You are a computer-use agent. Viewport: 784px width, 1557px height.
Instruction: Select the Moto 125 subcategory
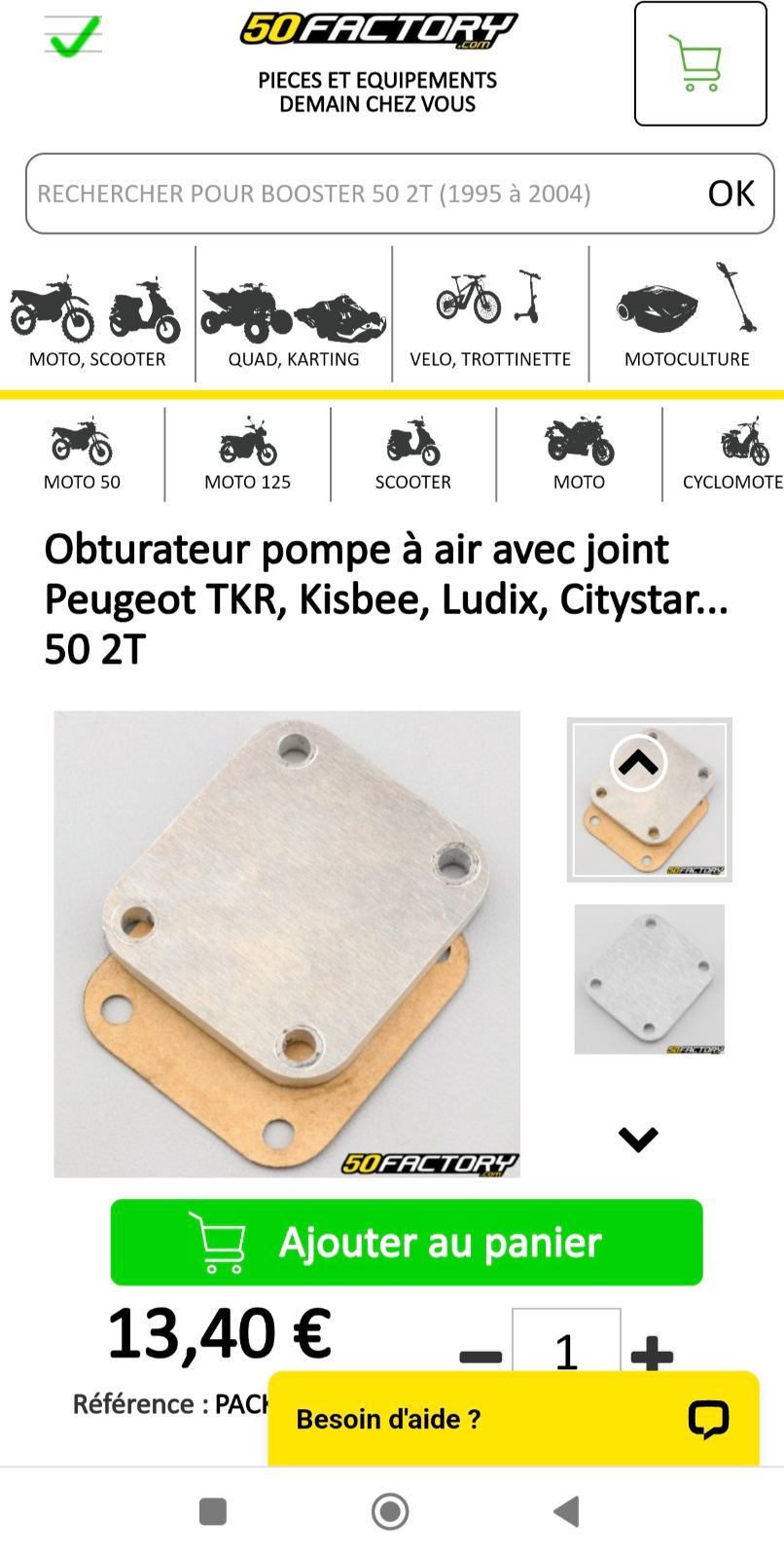(247, 455)
